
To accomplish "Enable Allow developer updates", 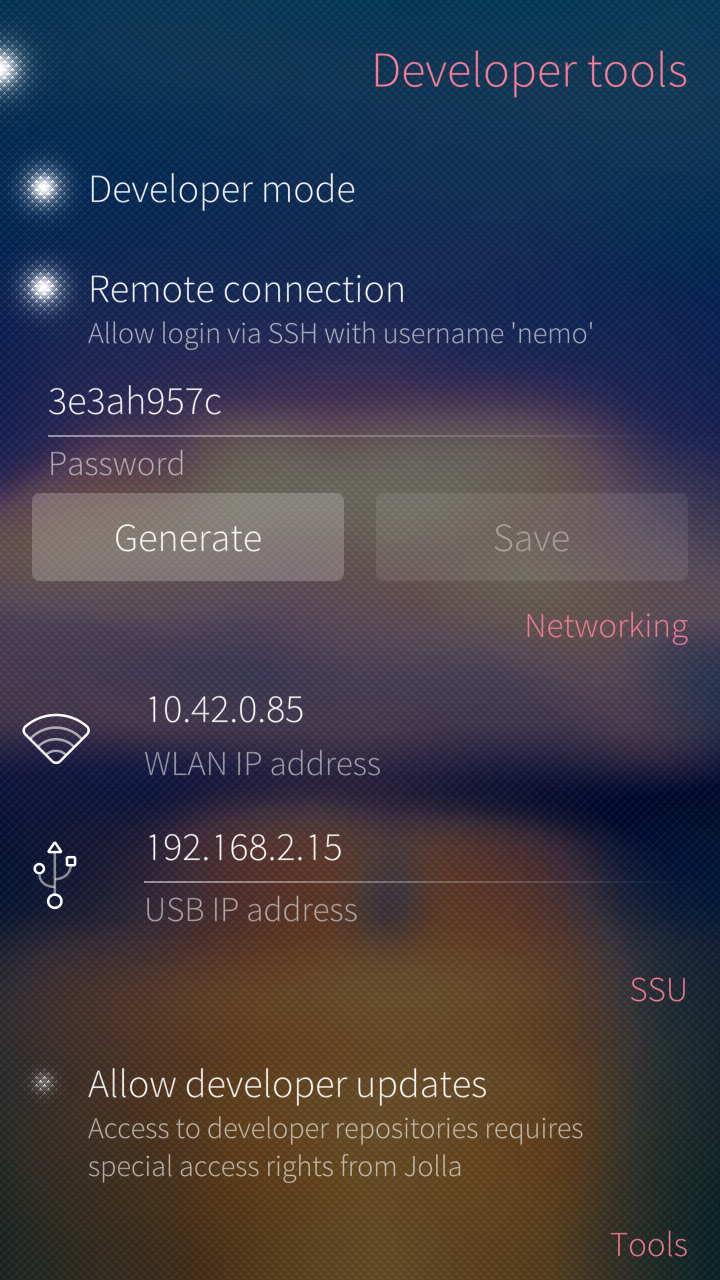I will 44,1084.
